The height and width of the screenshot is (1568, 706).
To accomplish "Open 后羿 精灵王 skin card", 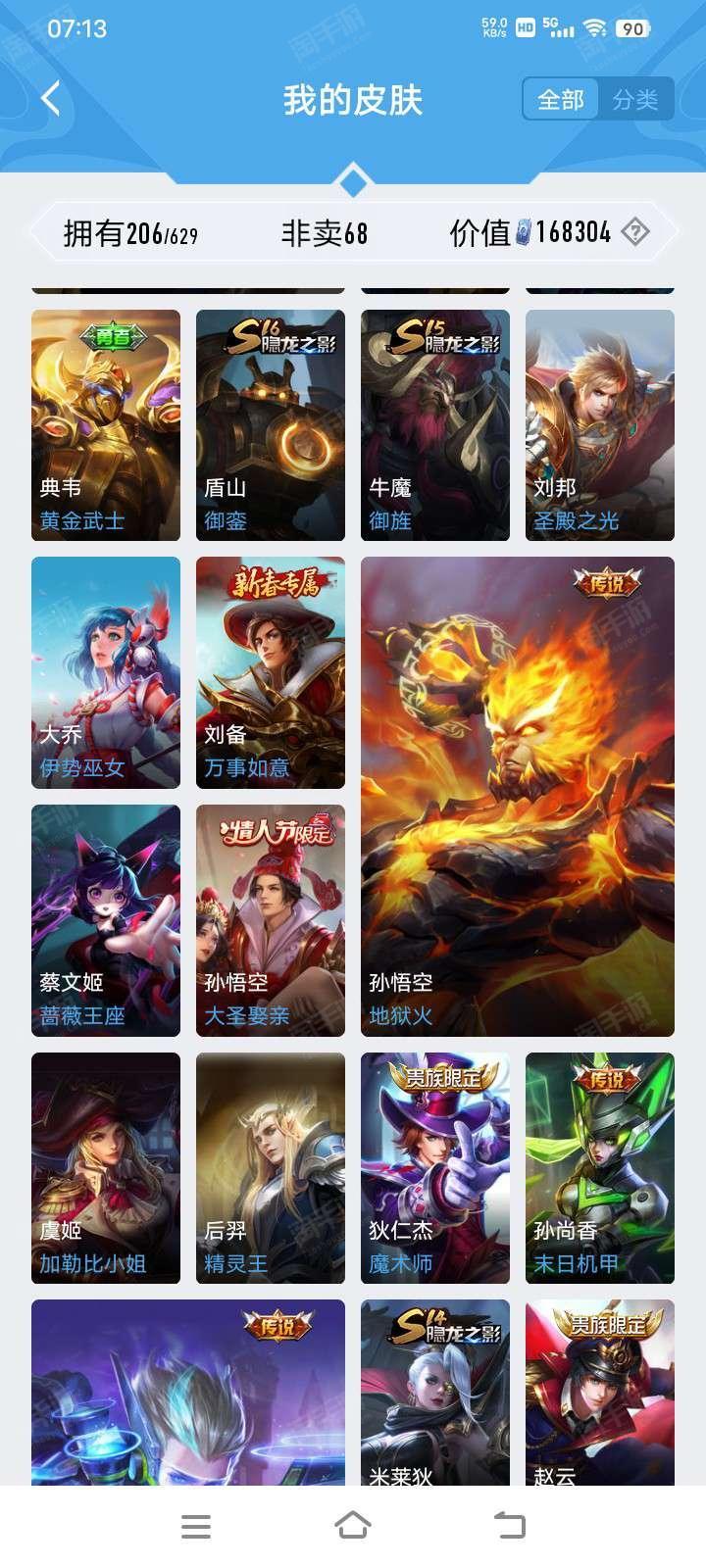I will coord(271,1168).
